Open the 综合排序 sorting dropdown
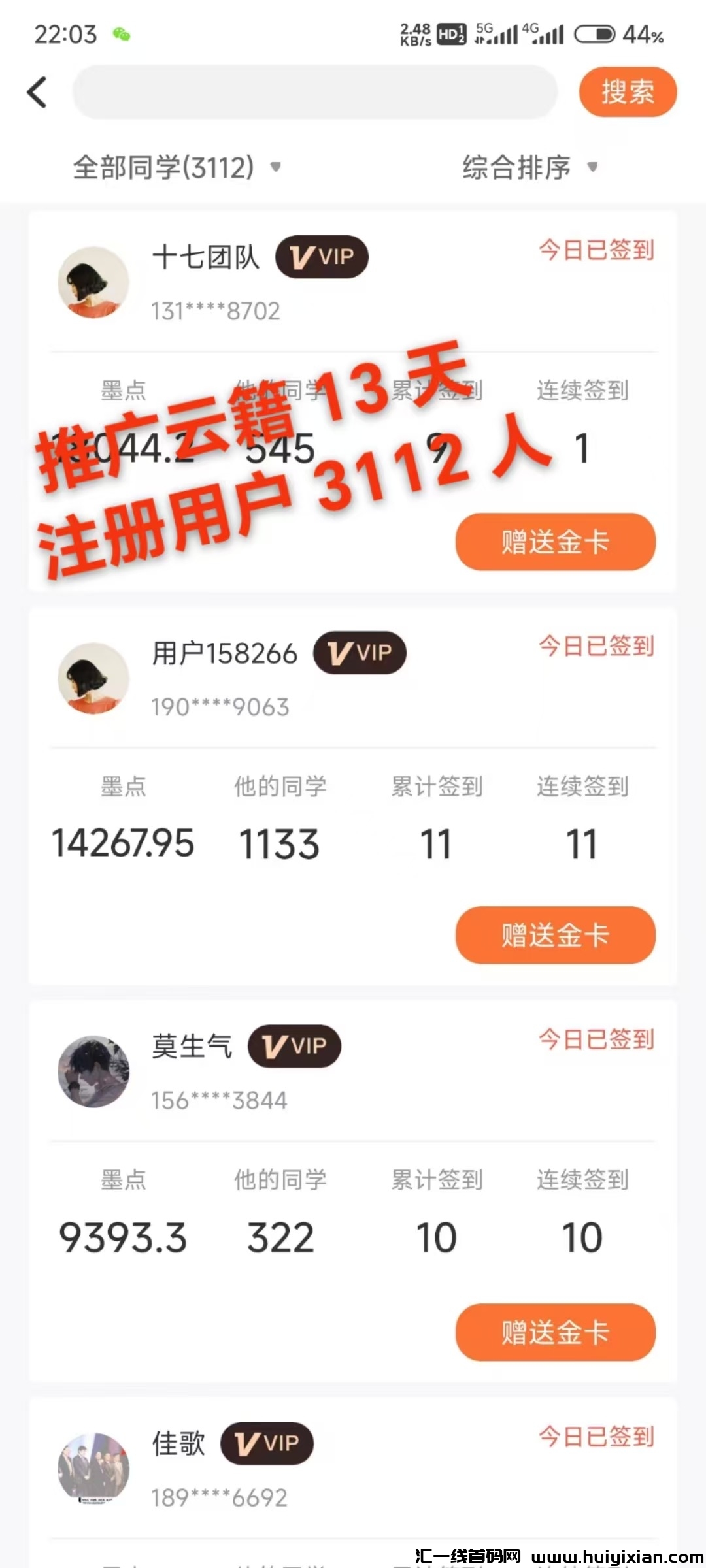706x1568 pixels. 529,167
